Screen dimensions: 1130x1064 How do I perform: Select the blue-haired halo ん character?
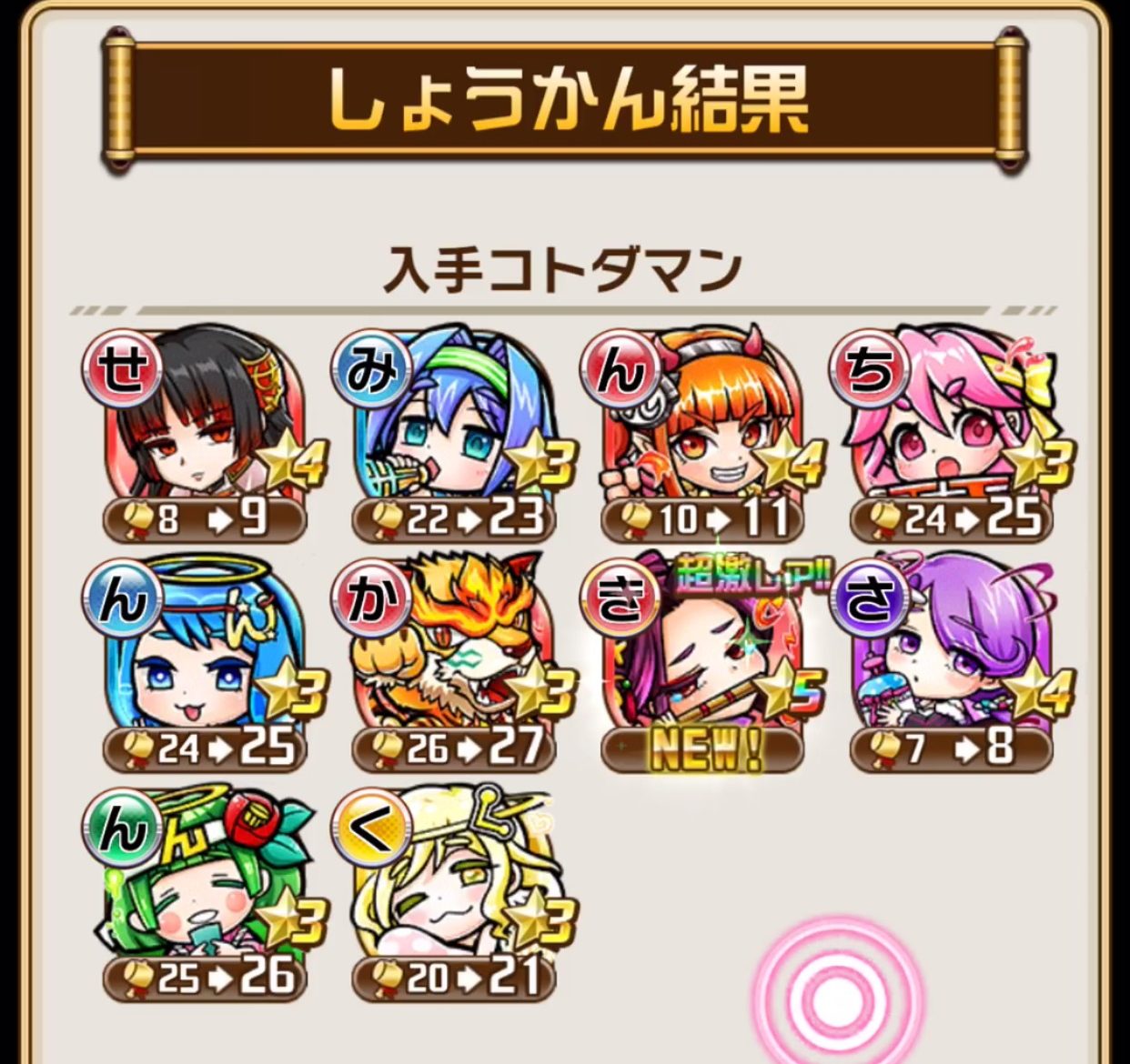point(205,657)
